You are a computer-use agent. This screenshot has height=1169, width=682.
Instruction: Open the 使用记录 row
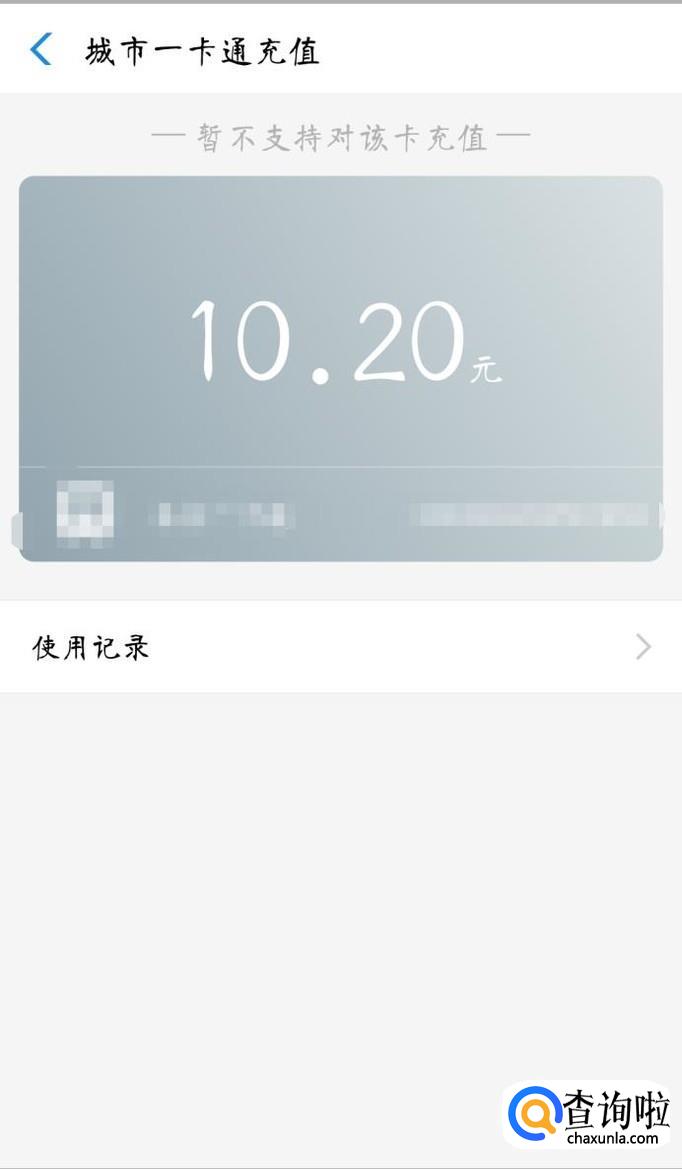coord(340,647)
